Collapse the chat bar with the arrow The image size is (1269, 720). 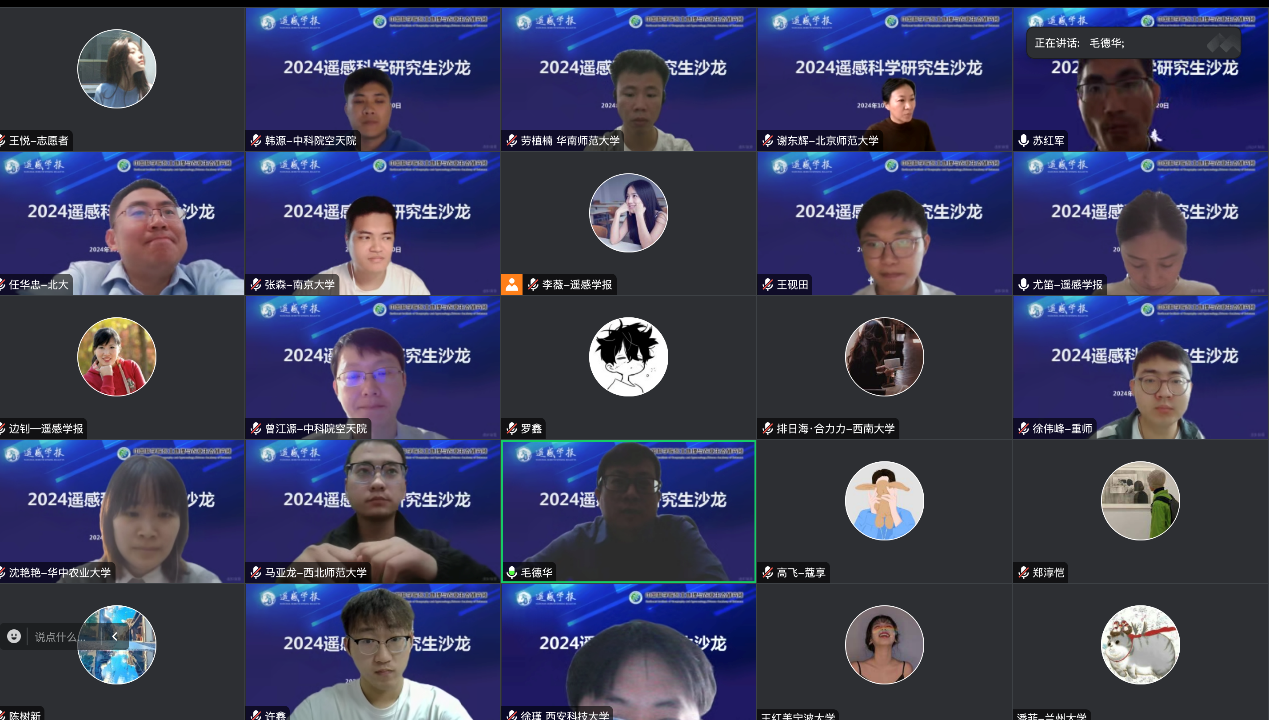[115, 636]
